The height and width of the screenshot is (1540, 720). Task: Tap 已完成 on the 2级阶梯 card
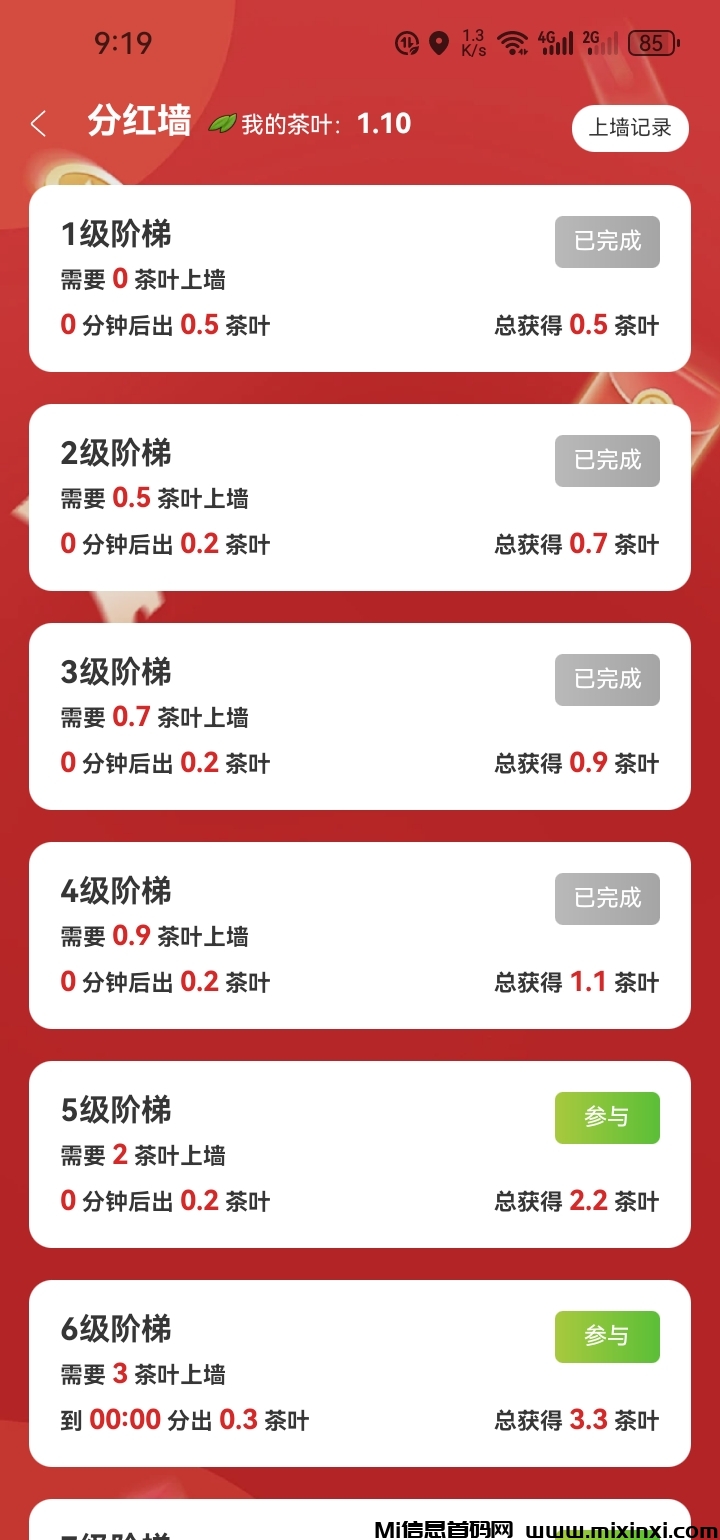tap(607, 460)
